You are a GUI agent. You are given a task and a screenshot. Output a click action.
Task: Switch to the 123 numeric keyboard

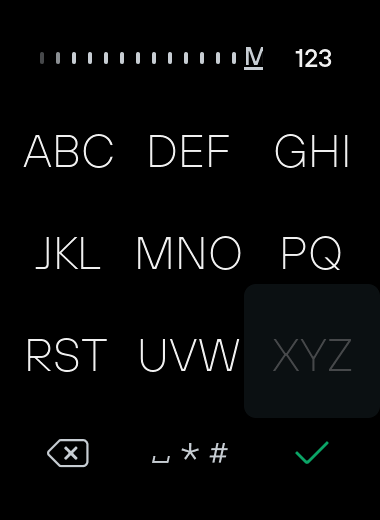313,58
